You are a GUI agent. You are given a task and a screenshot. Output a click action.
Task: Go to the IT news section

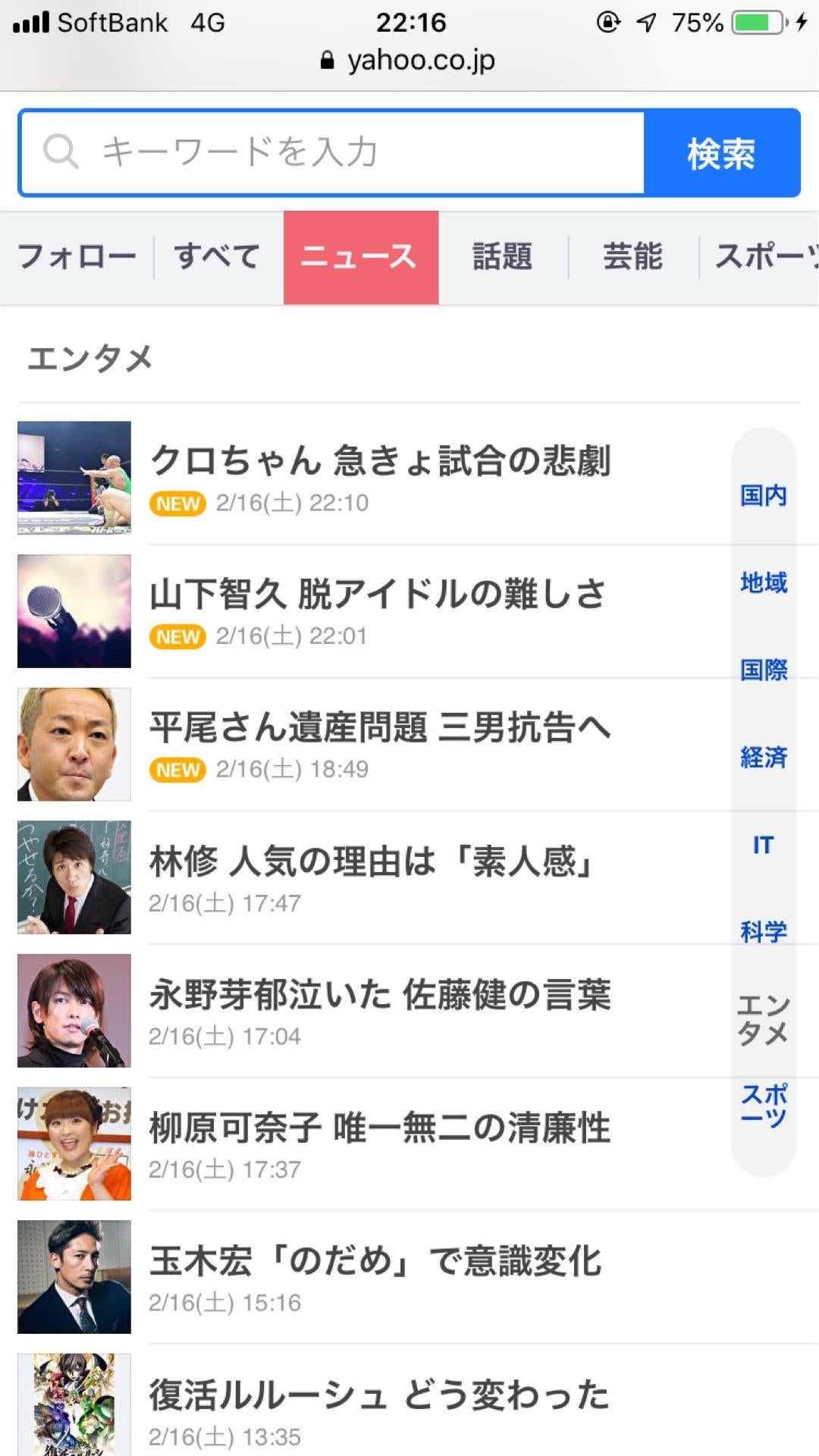tap(764, 845)
